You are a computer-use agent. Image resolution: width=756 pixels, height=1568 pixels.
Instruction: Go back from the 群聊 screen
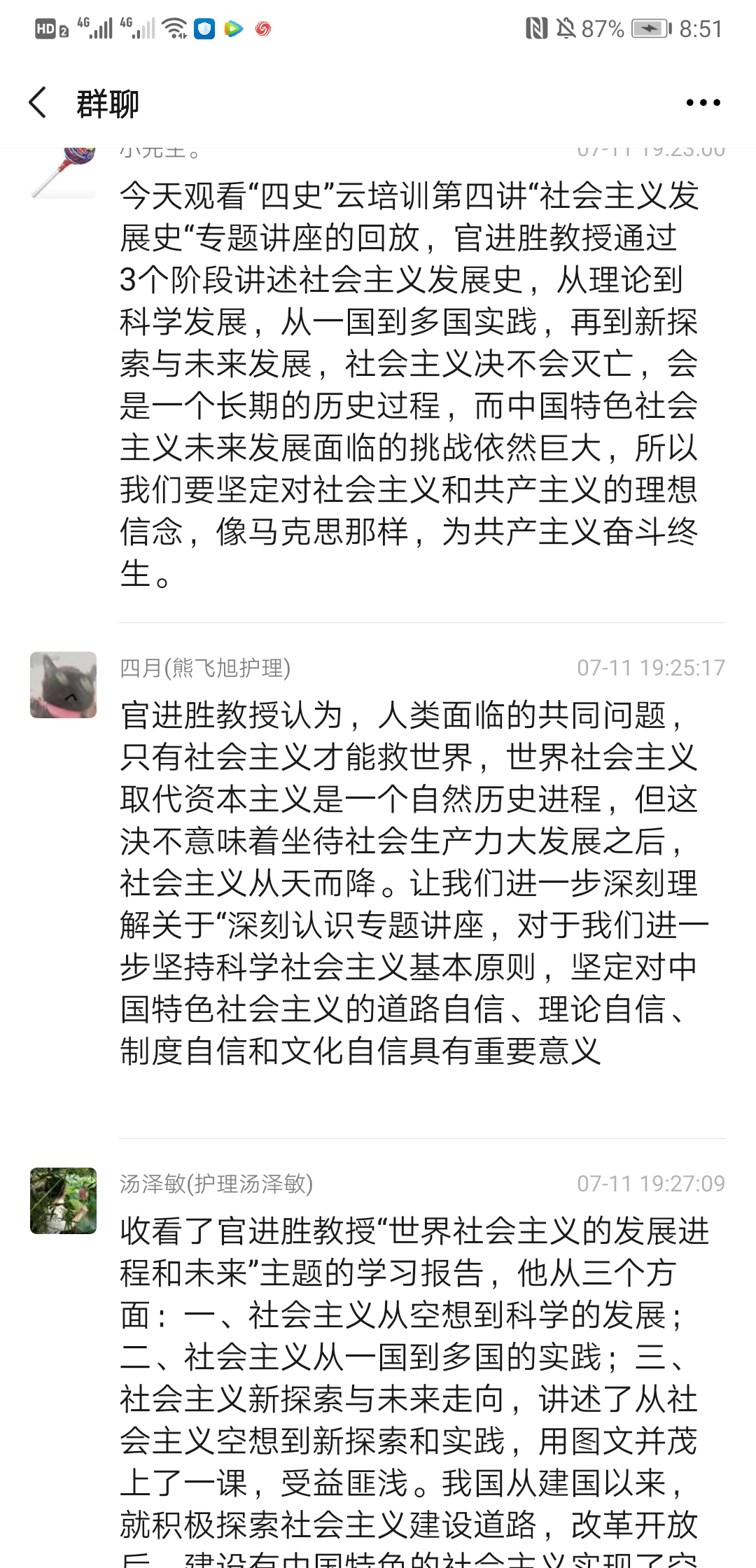click(38, 103)
